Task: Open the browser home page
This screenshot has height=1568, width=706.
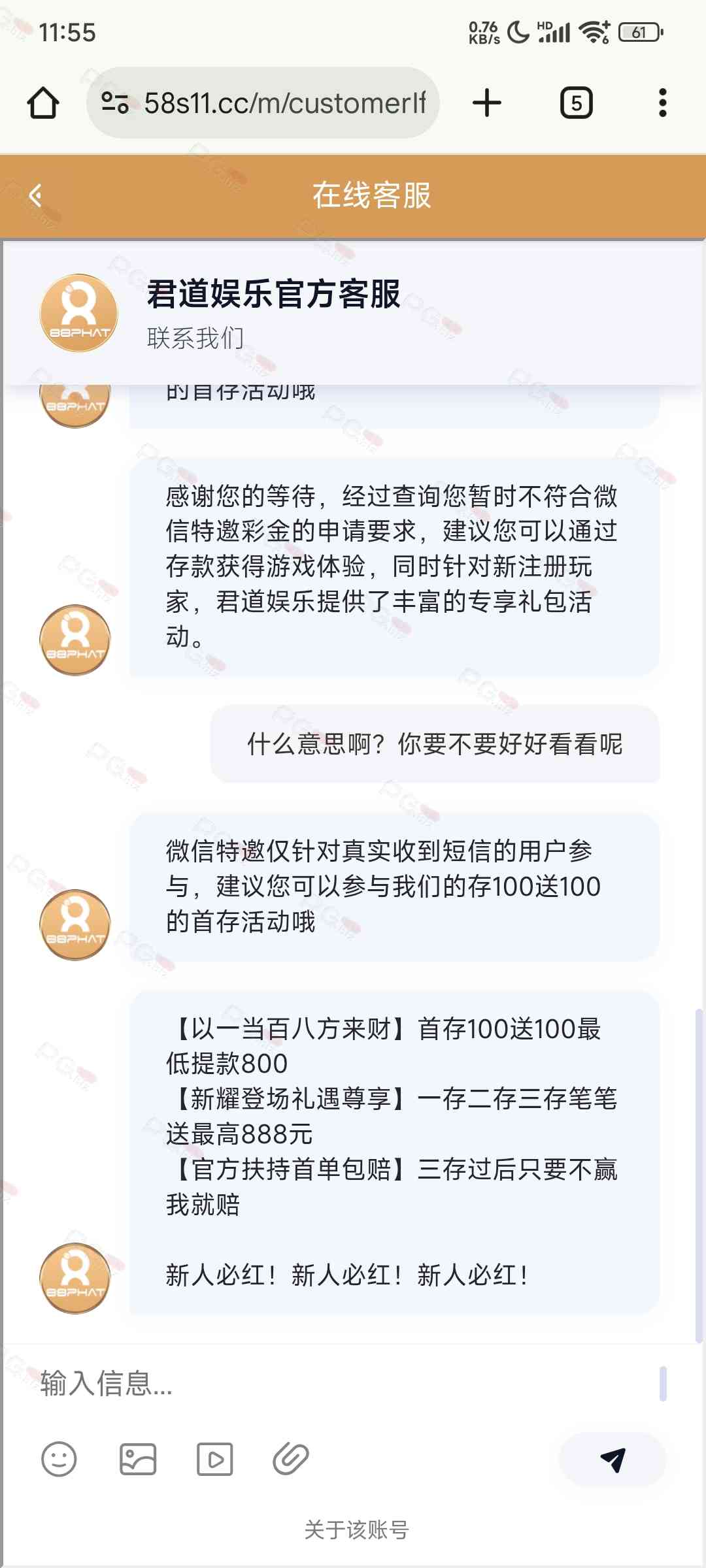Action: pyautogui.click(x=43, y=103)
